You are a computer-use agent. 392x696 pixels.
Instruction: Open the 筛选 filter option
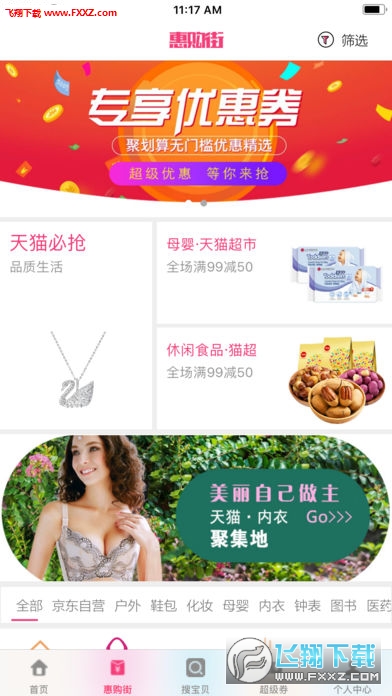coord(343,40)
